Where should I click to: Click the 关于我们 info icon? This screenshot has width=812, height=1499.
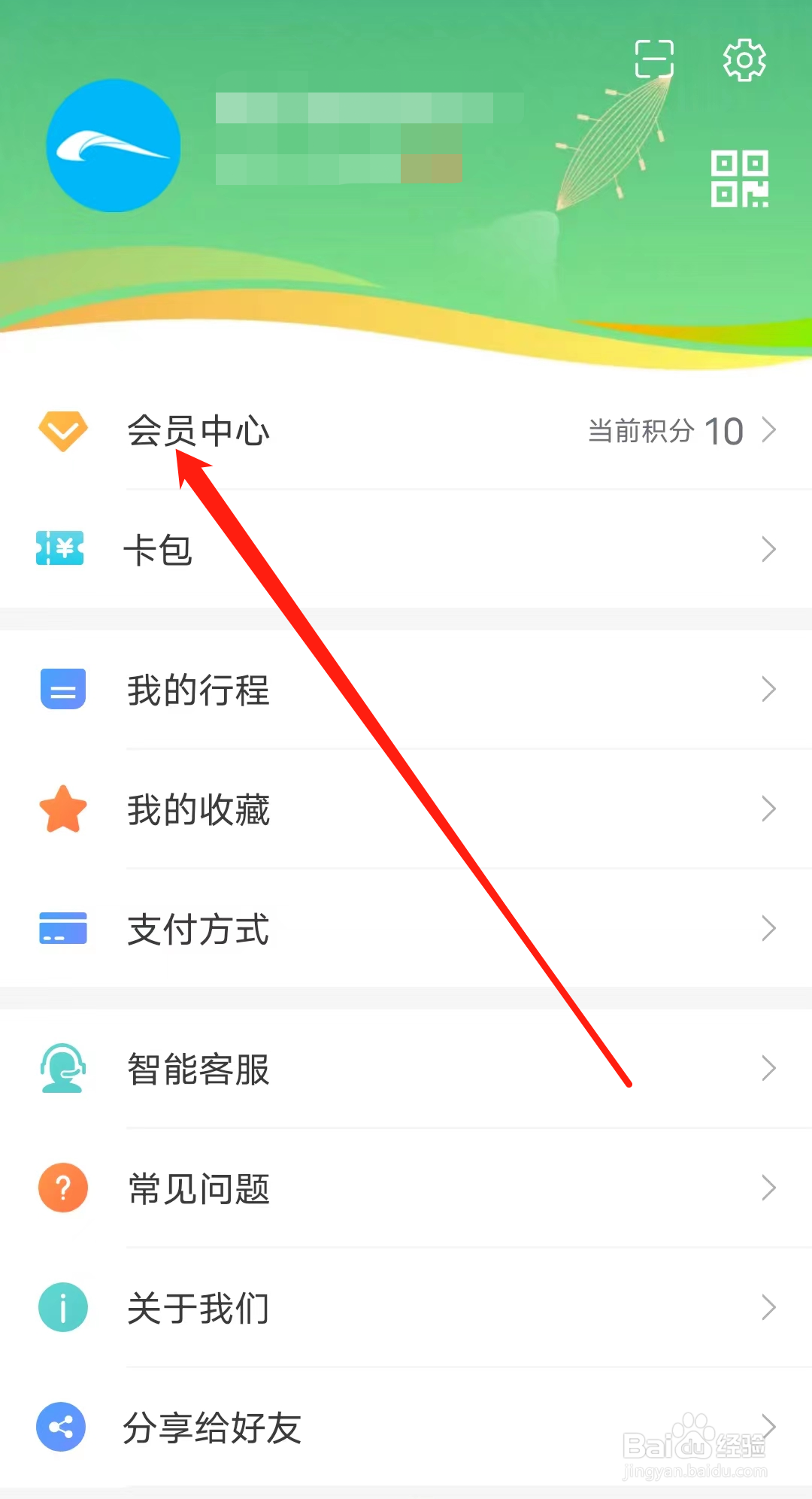(62, 1307)
